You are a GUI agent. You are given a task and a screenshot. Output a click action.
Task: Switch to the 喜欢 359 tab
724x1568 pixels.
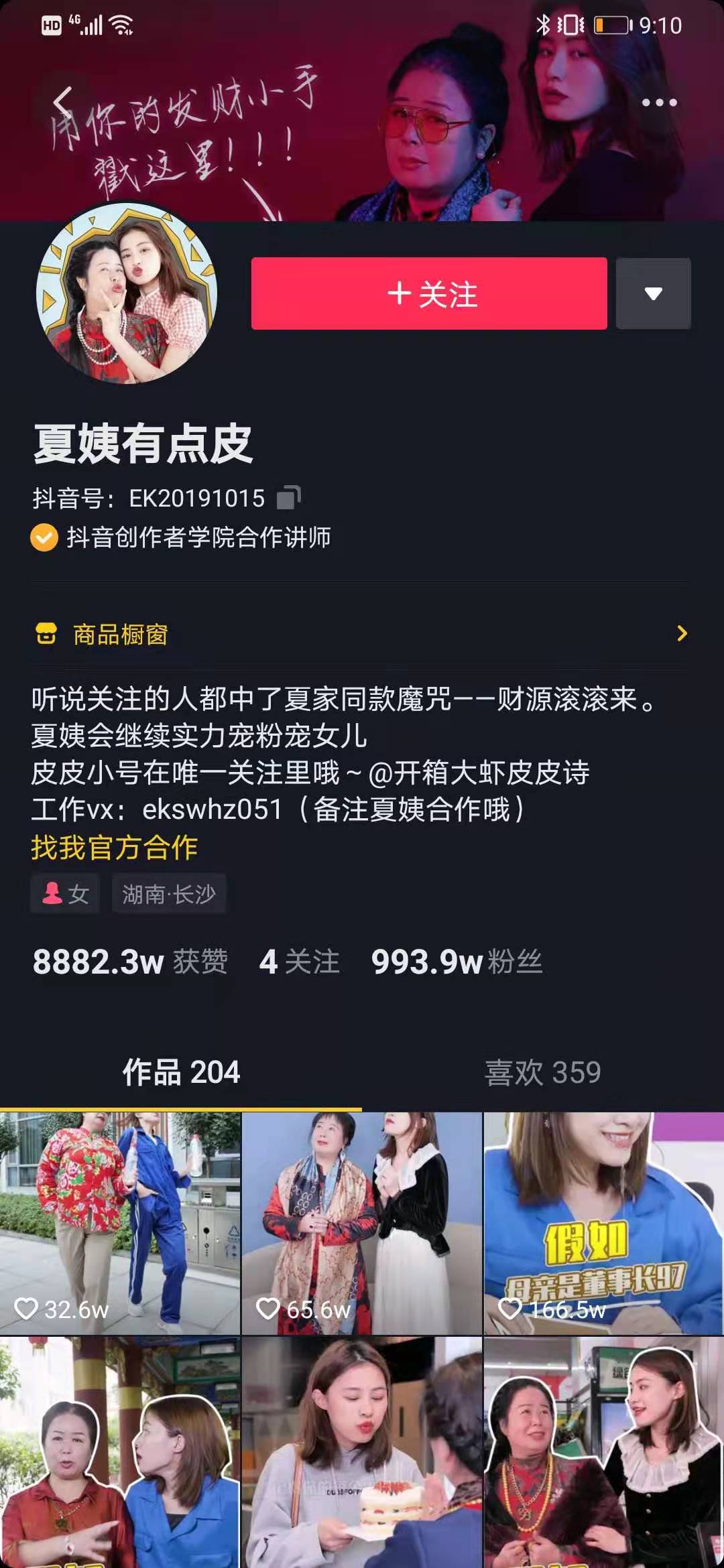[542, 1072]
